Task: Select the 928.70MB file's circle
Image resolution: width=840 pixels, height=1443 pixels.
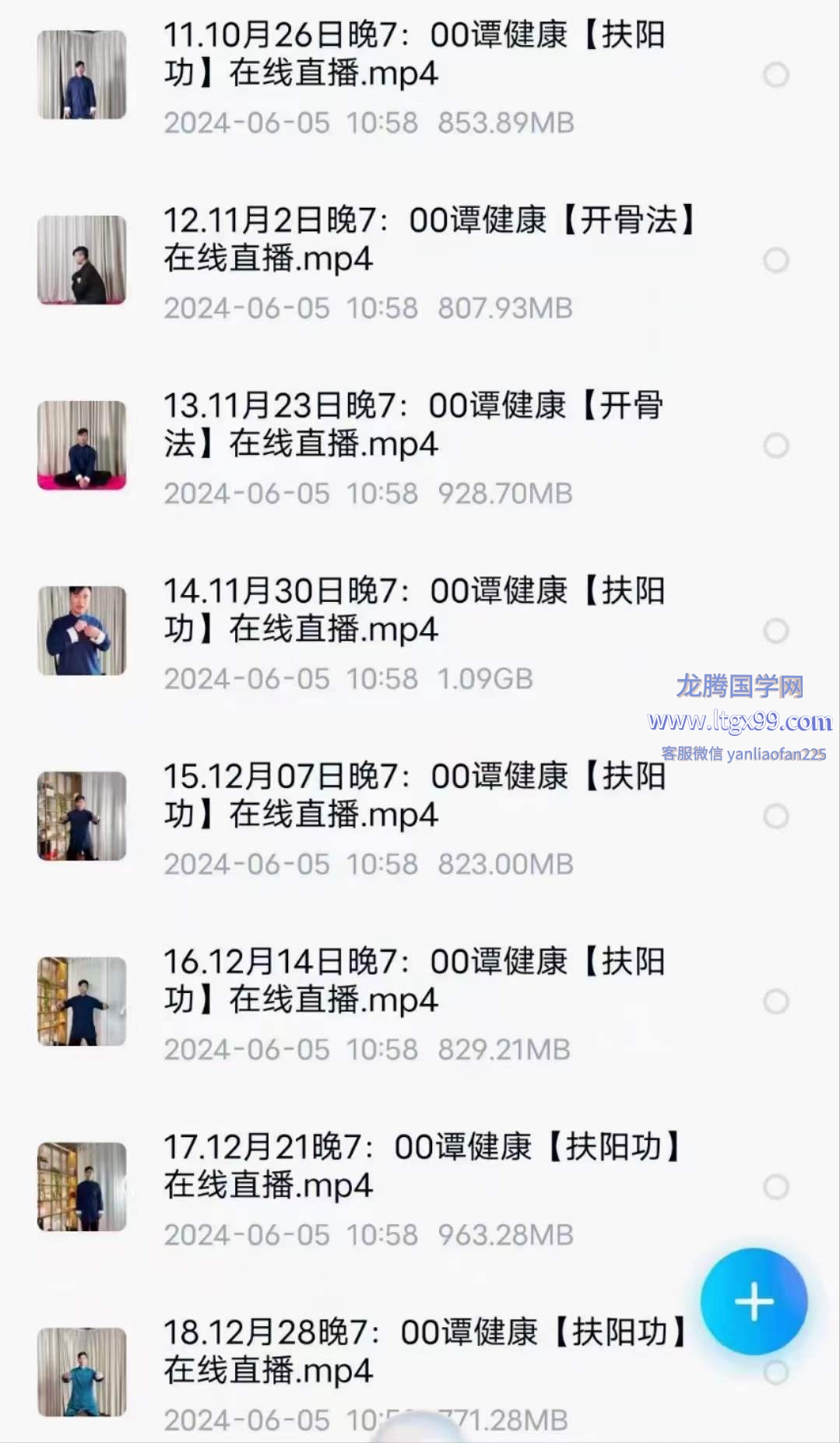Action: (x=775, y=446)
